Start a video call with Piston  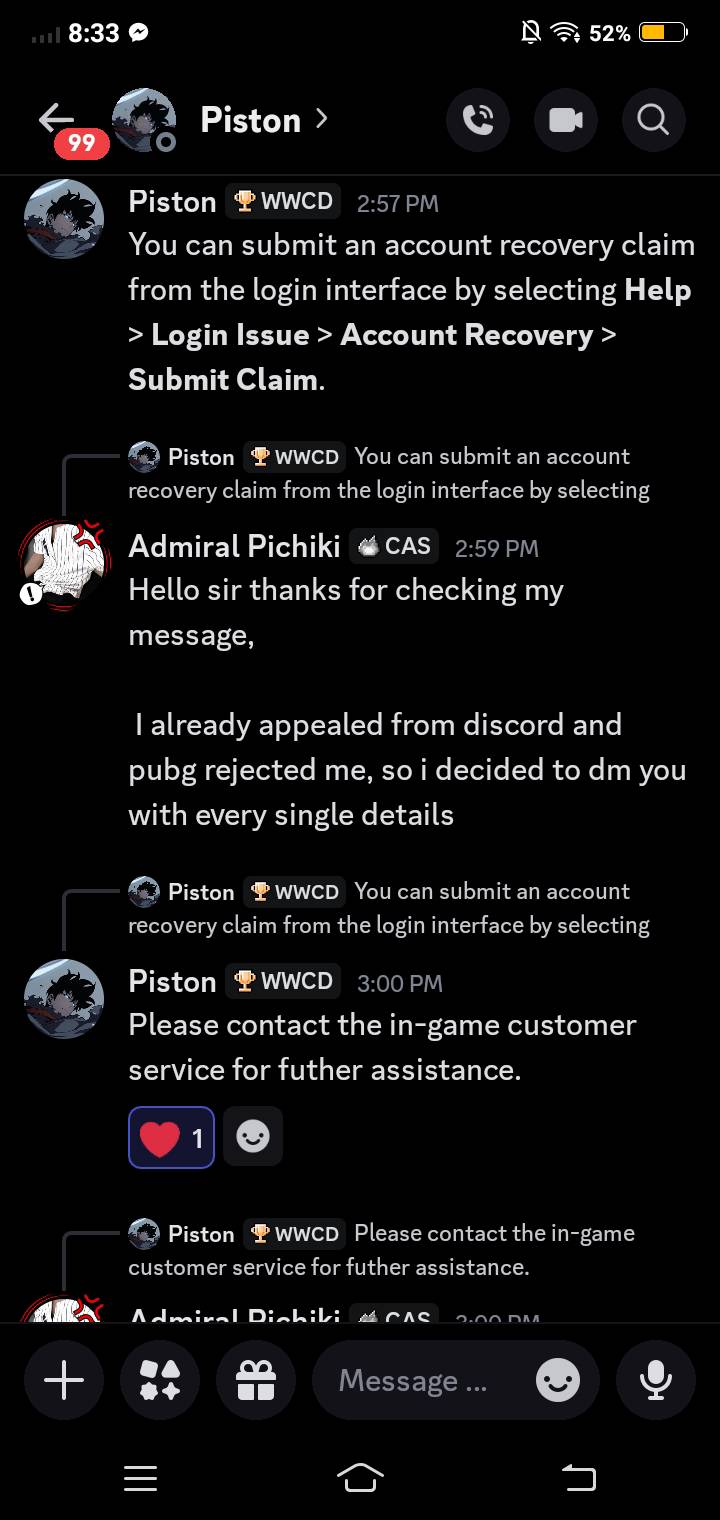click(565, 120)
